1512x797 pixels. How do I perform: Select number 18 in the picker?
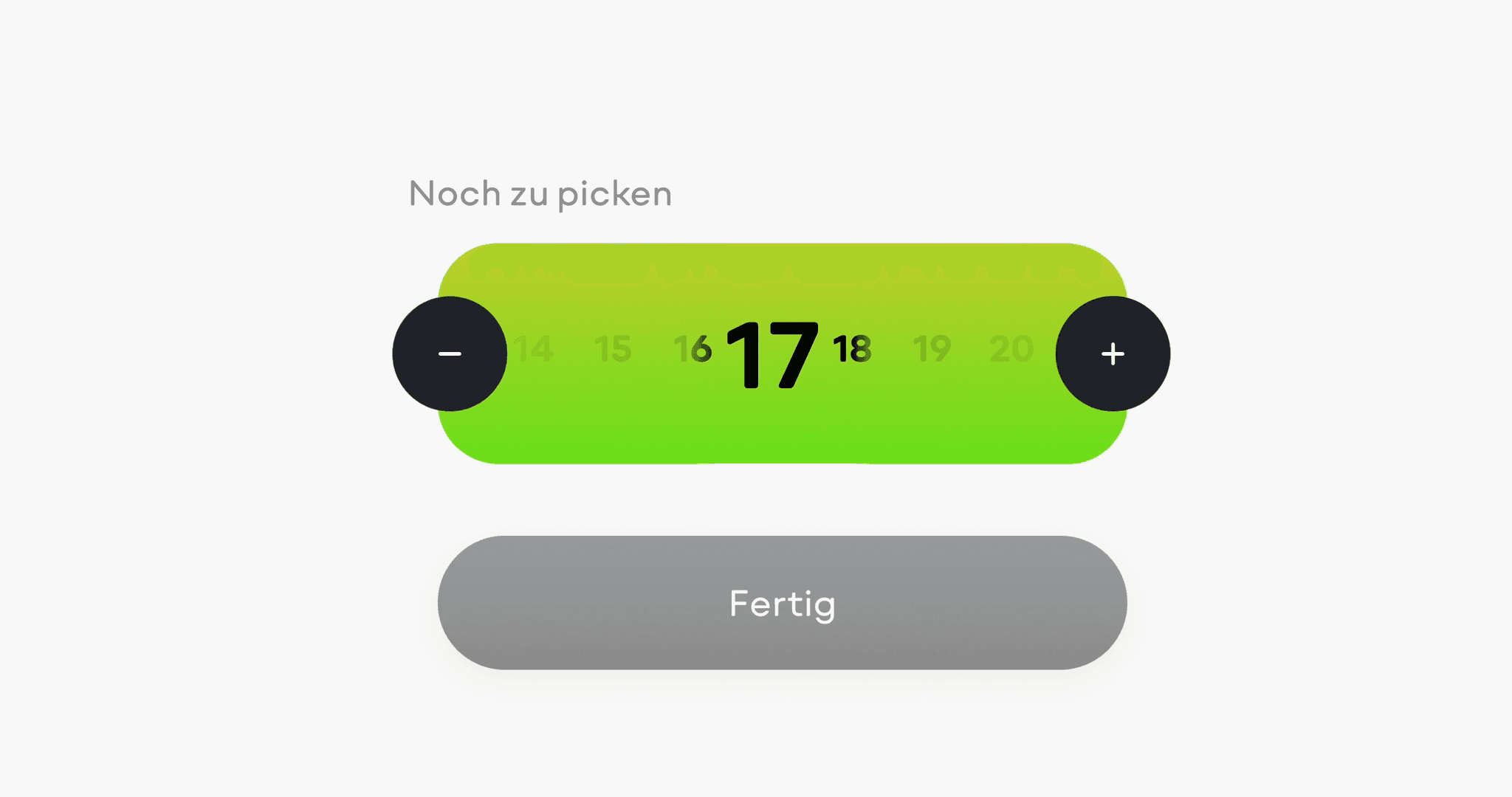click(x=852, y=349)
